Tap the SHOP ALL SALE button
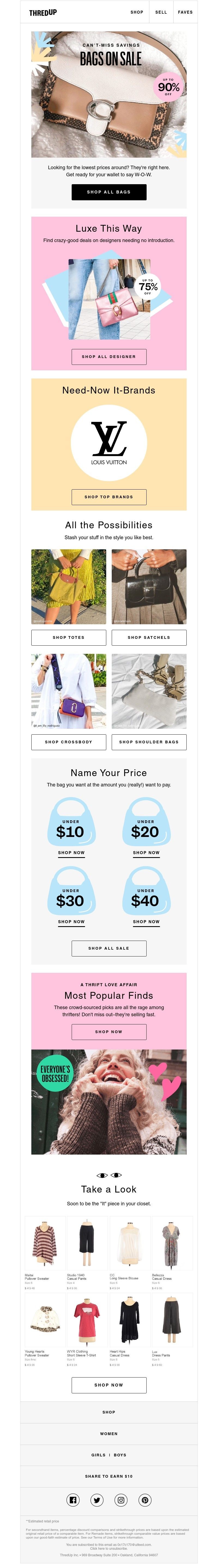This screenshot has width=218, height=1568. coord(109,948)
